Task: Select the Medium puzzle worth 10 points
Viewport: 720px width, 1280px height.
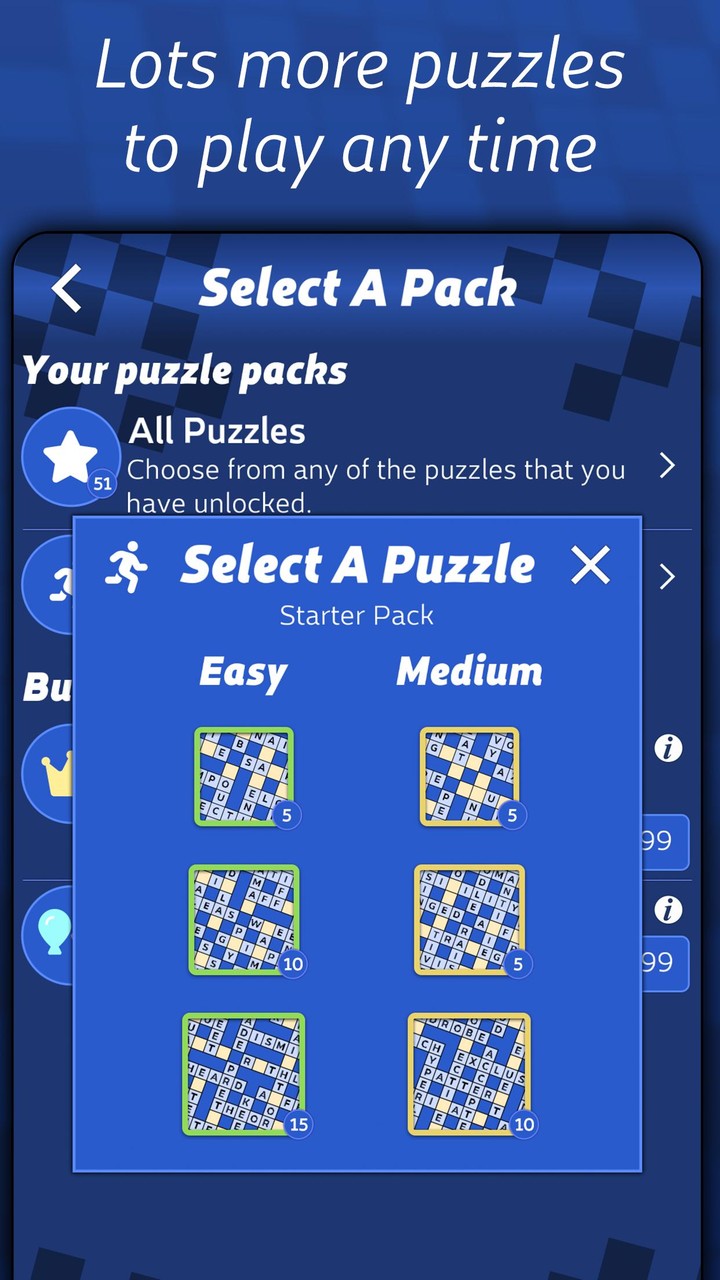Action: (470, 1072)
